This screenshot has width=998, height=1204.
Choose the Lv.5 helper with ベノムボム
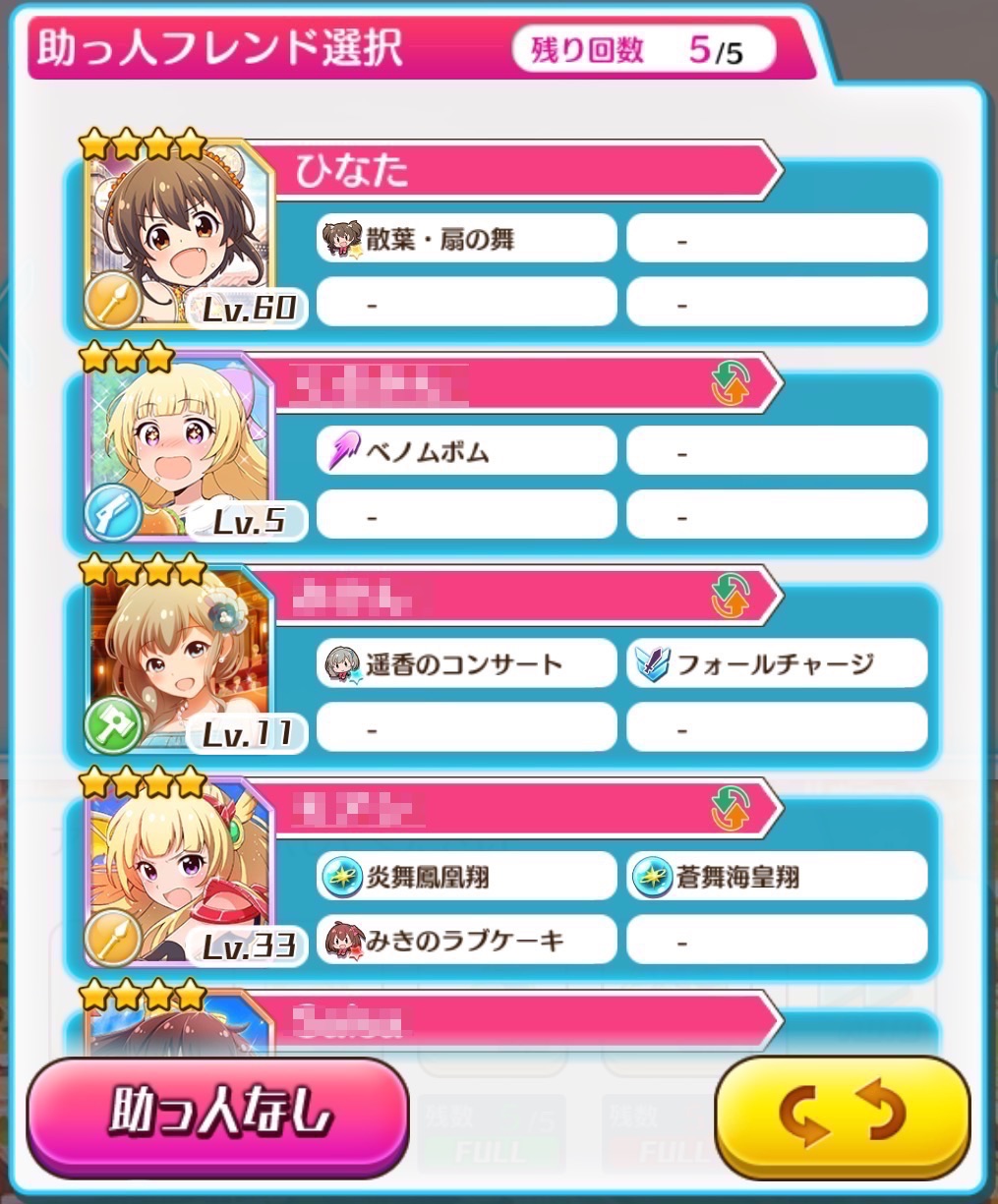pyautogui.click(x=501, y=454)
